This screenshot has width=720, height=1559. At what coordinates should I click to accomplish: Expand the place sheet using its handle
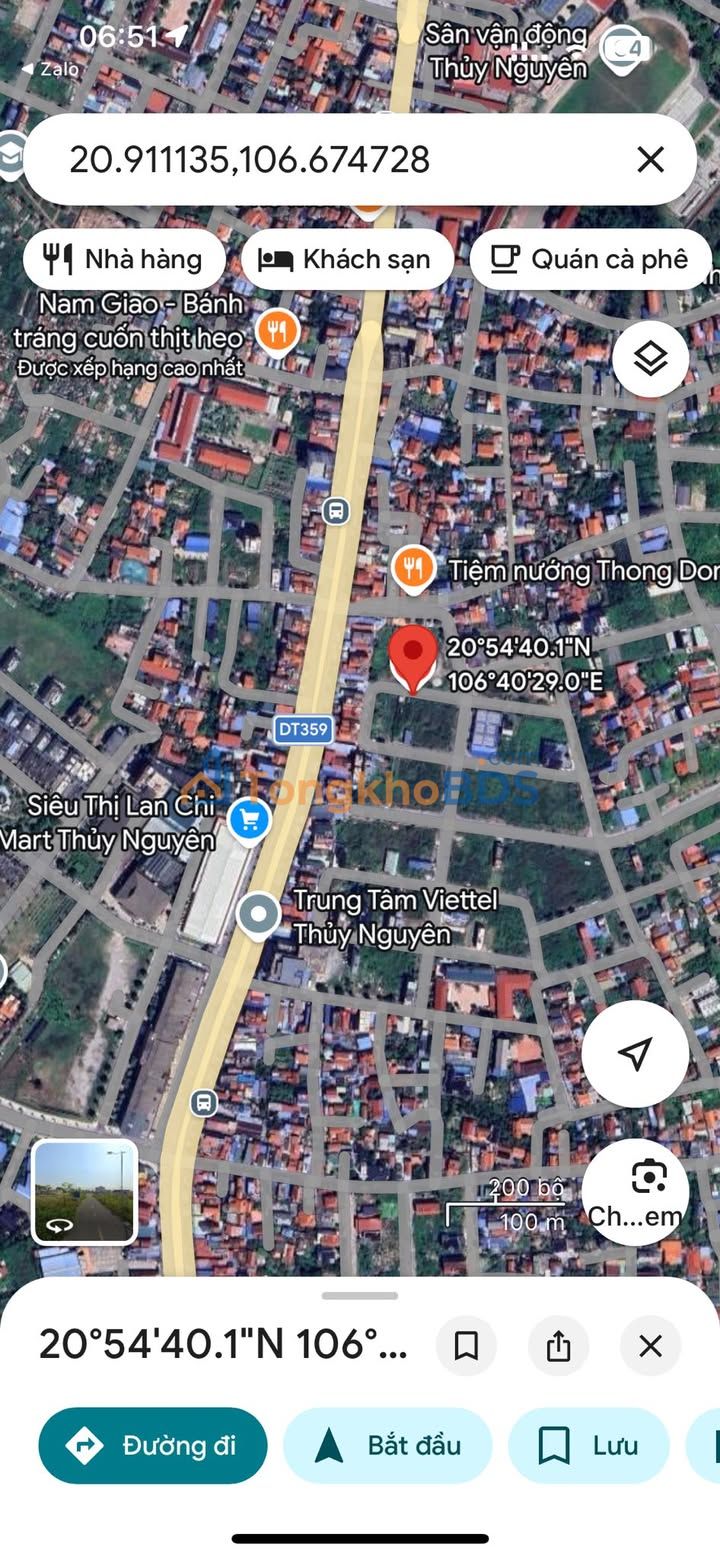tap(360, 1296)
